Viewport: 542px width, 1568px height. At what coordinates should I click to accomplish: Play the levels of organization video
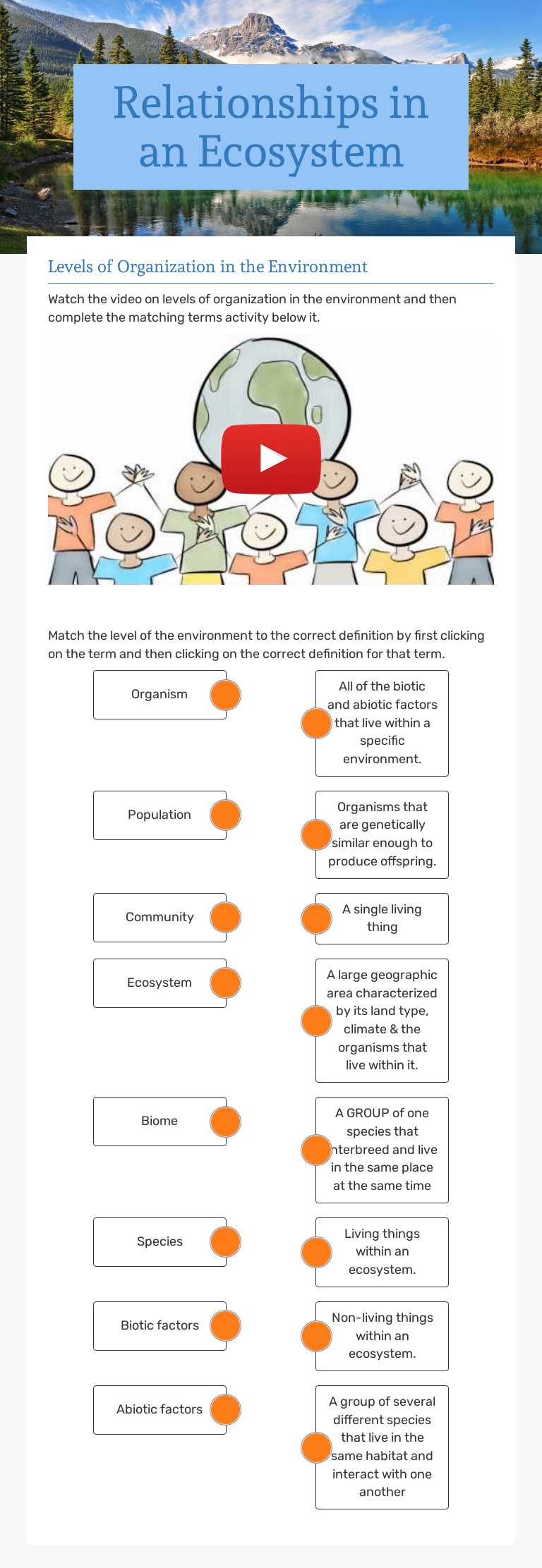pyautogui.click(x=270, y=458)
